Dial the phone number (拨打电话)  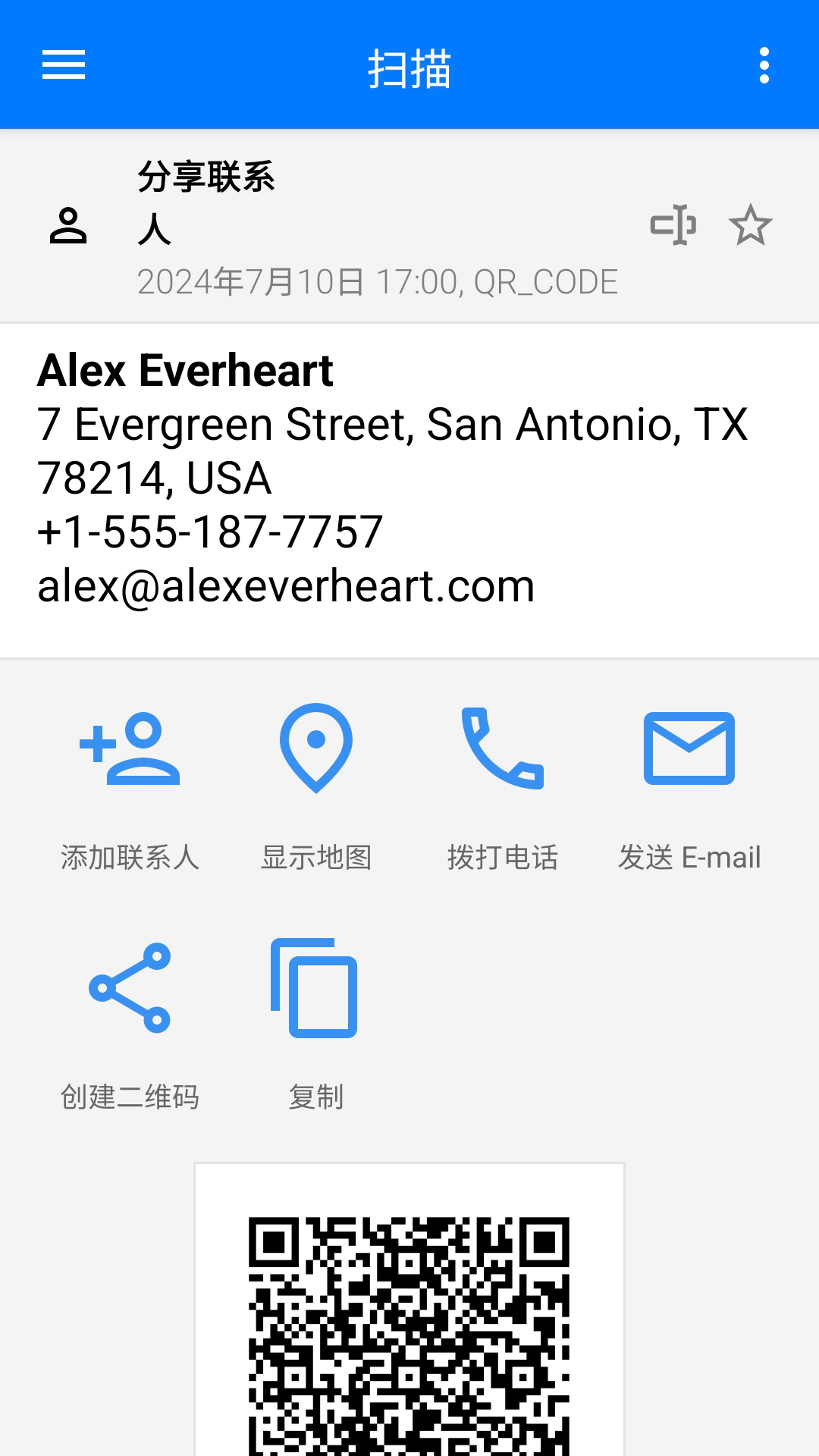(x=503, y=789)
